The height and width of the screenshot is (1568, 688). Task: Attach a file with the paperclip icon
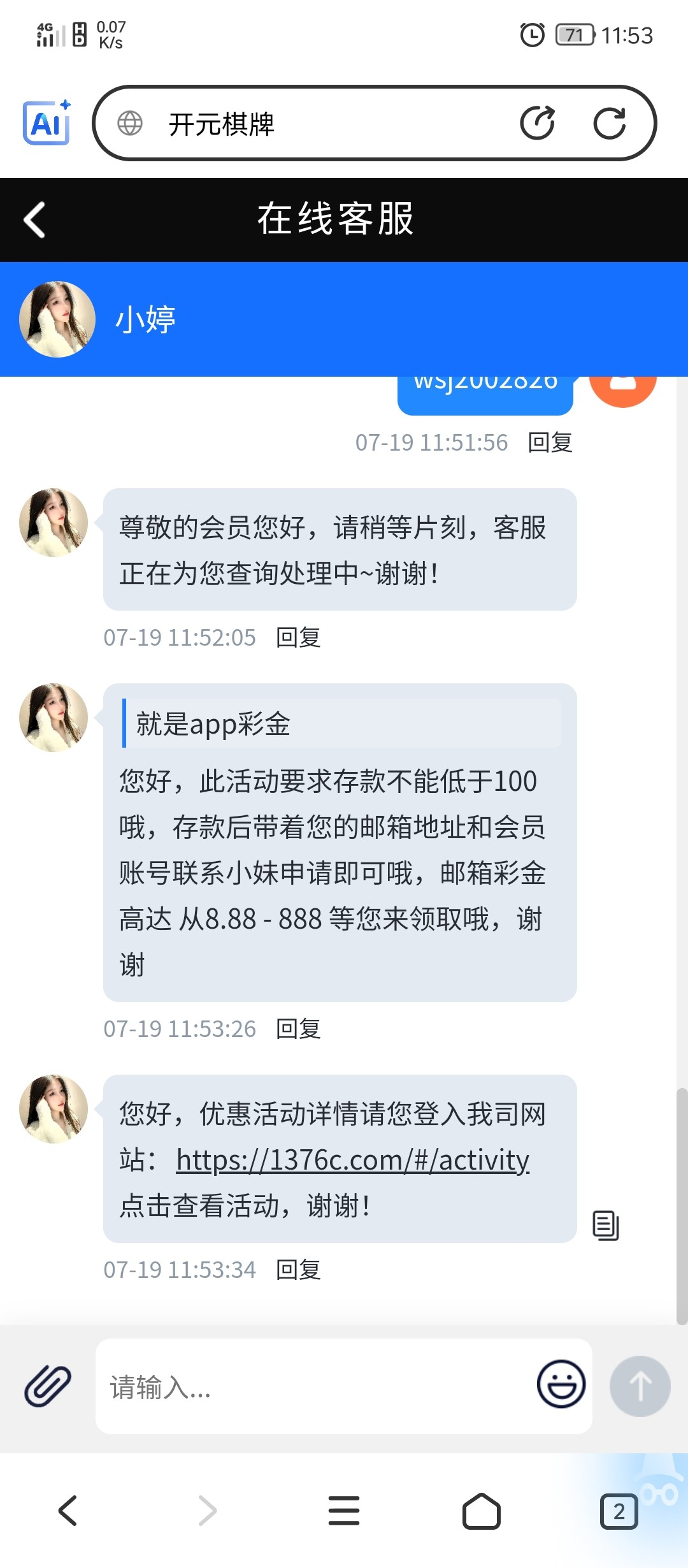(48, 1386)
